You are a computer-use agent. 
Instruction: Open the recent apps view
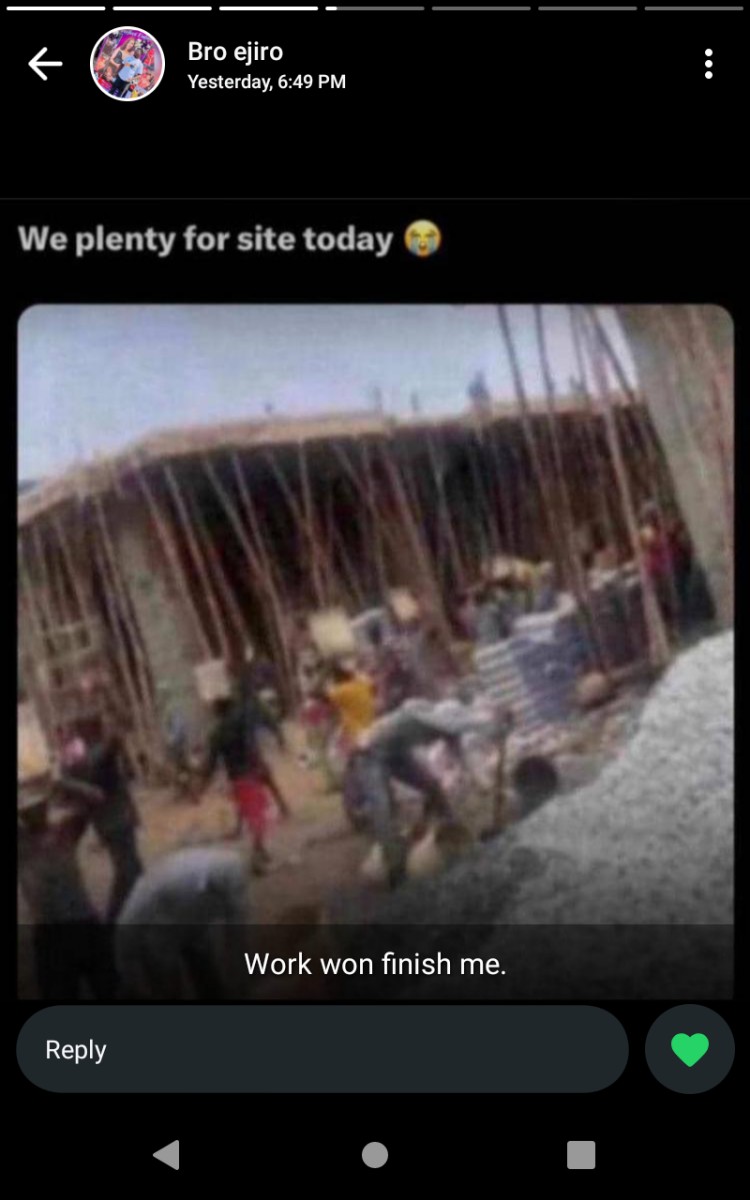(x=581, y=1155)
